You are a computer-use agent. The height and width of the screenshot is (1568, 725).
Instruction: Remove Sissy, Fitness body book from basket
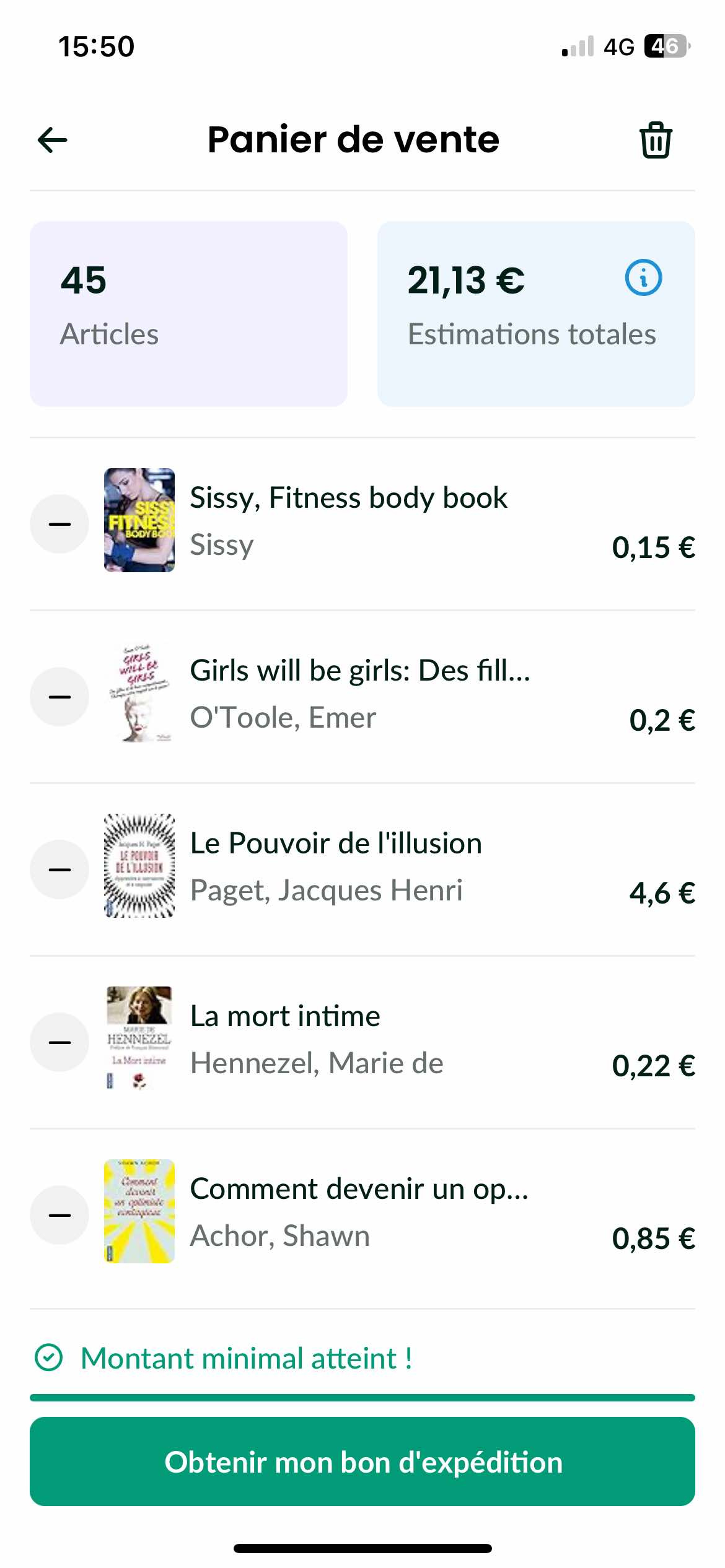pos(60,524)
